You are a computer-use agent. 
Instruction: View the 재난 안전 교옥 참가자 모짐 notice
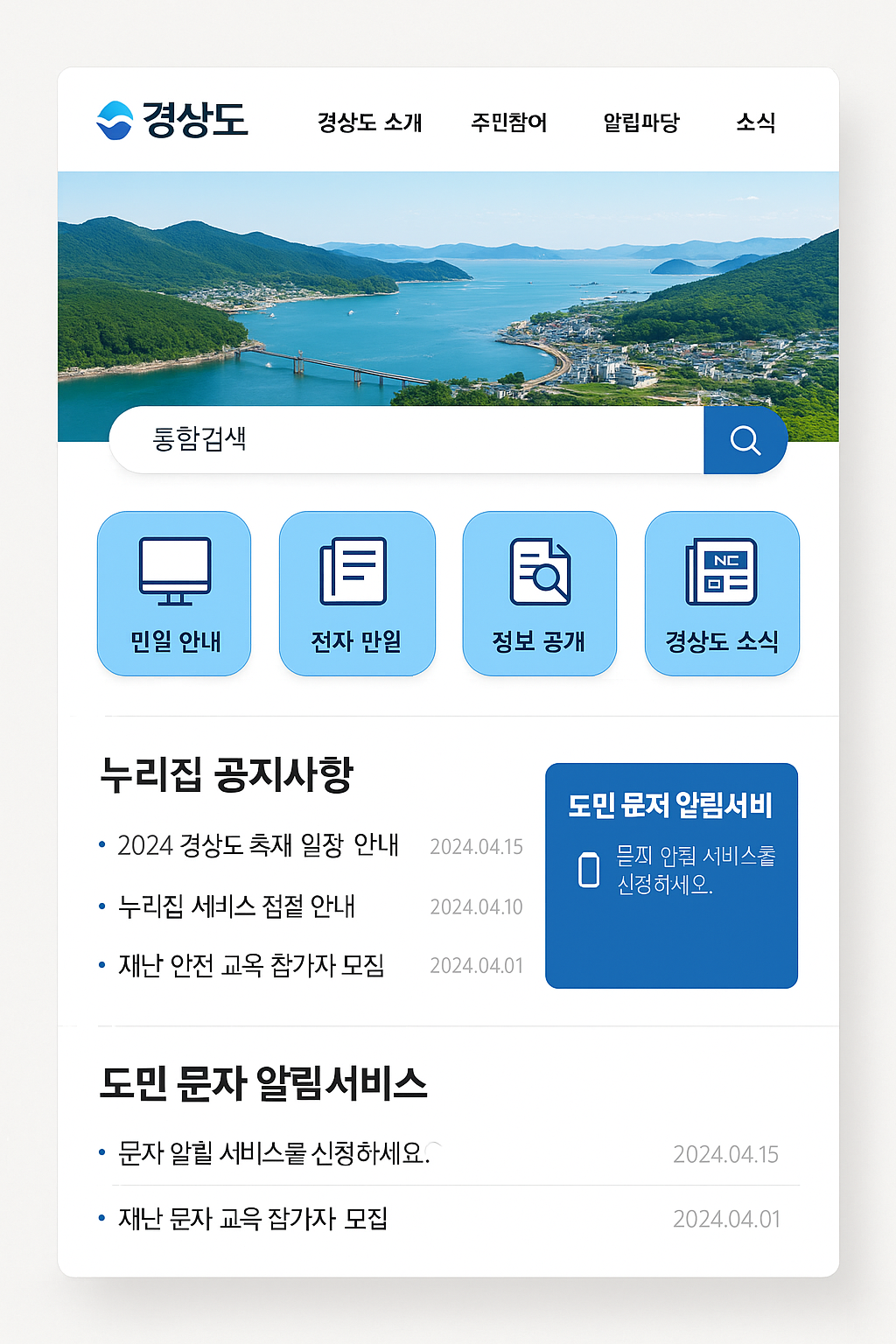pos(251,965)
